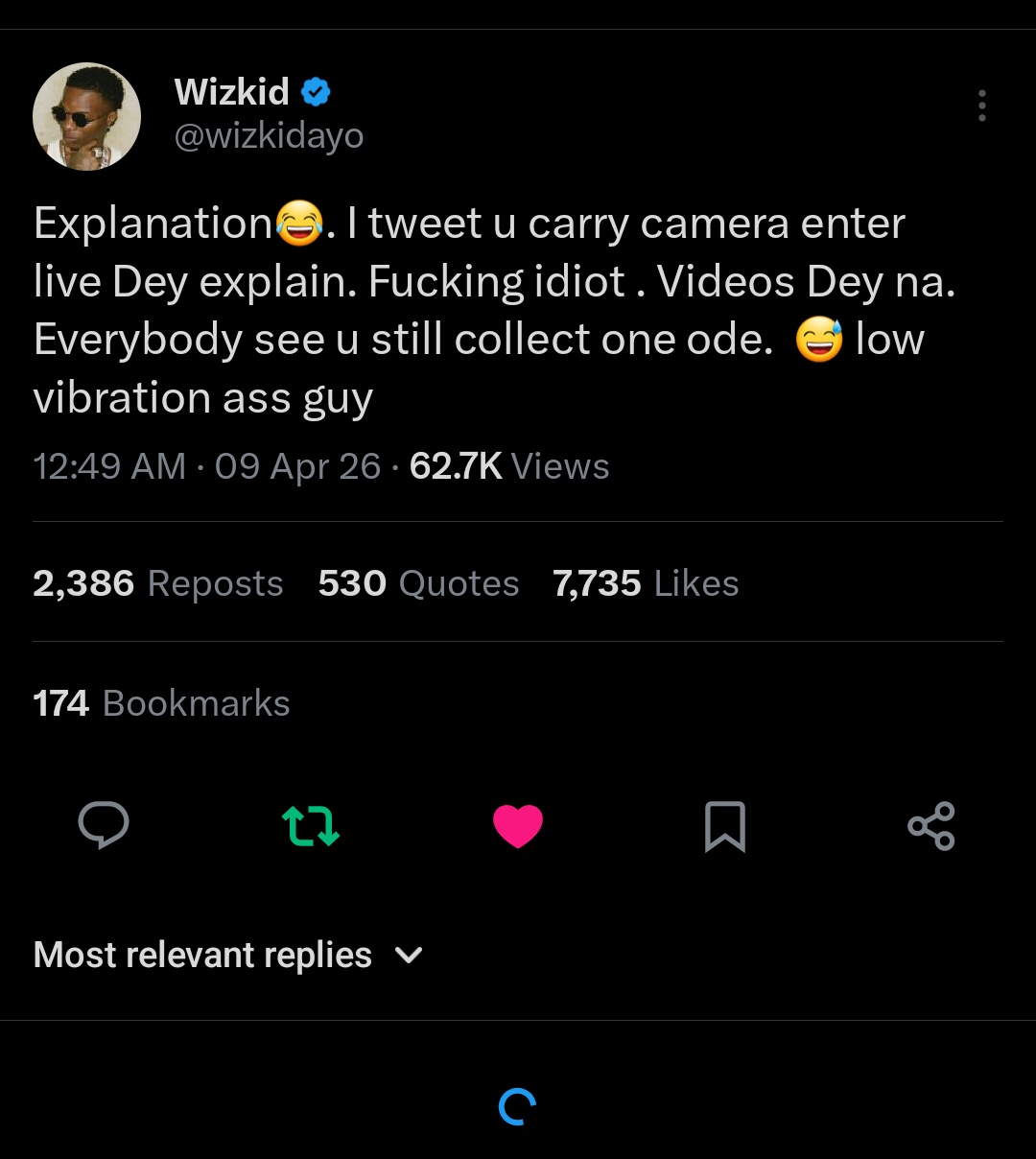Tap the reply speech bubble icon
Screen dimensions: 1036x1159
tap(104, 825)
